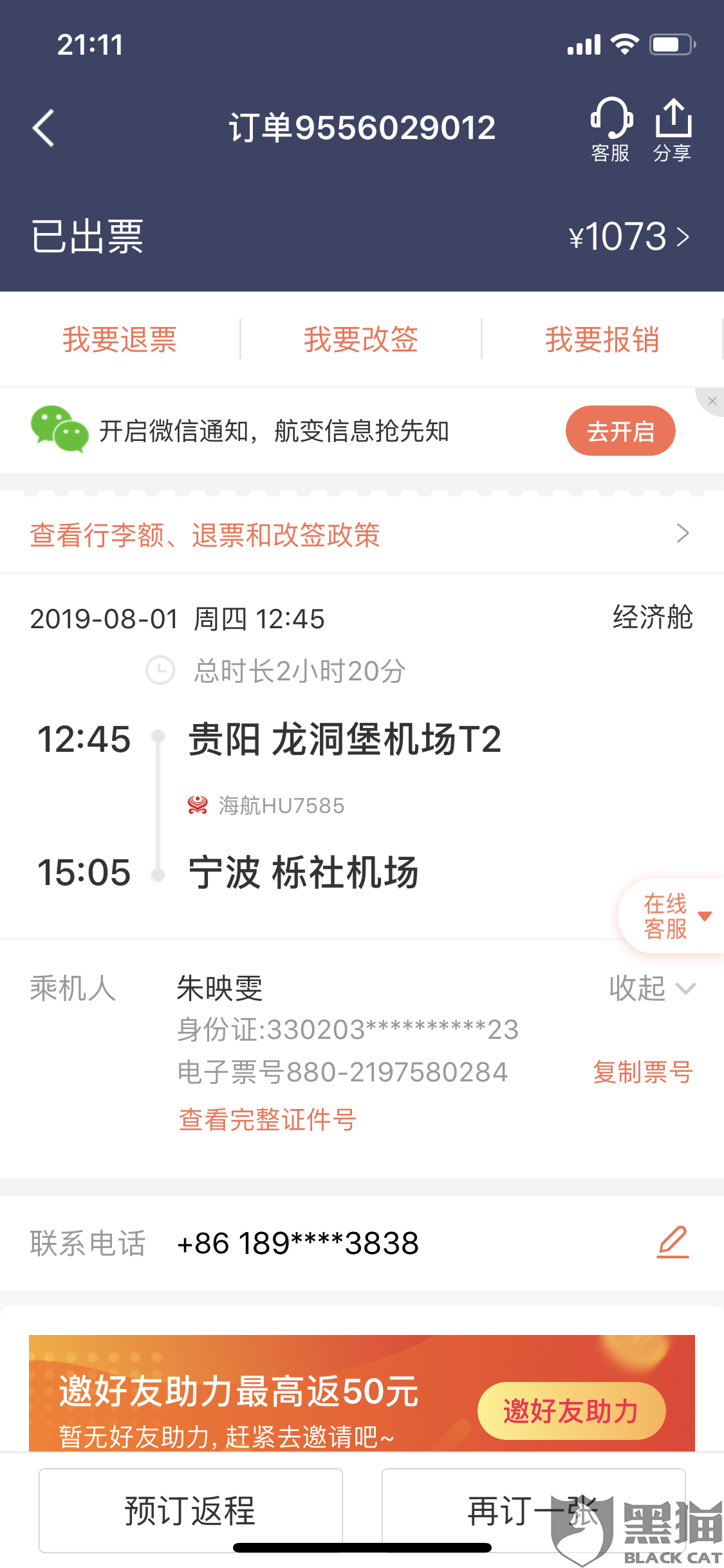Go back using the top-left arrow
The height and width of the screenshot is (1568, 724).
coord(44,128)
